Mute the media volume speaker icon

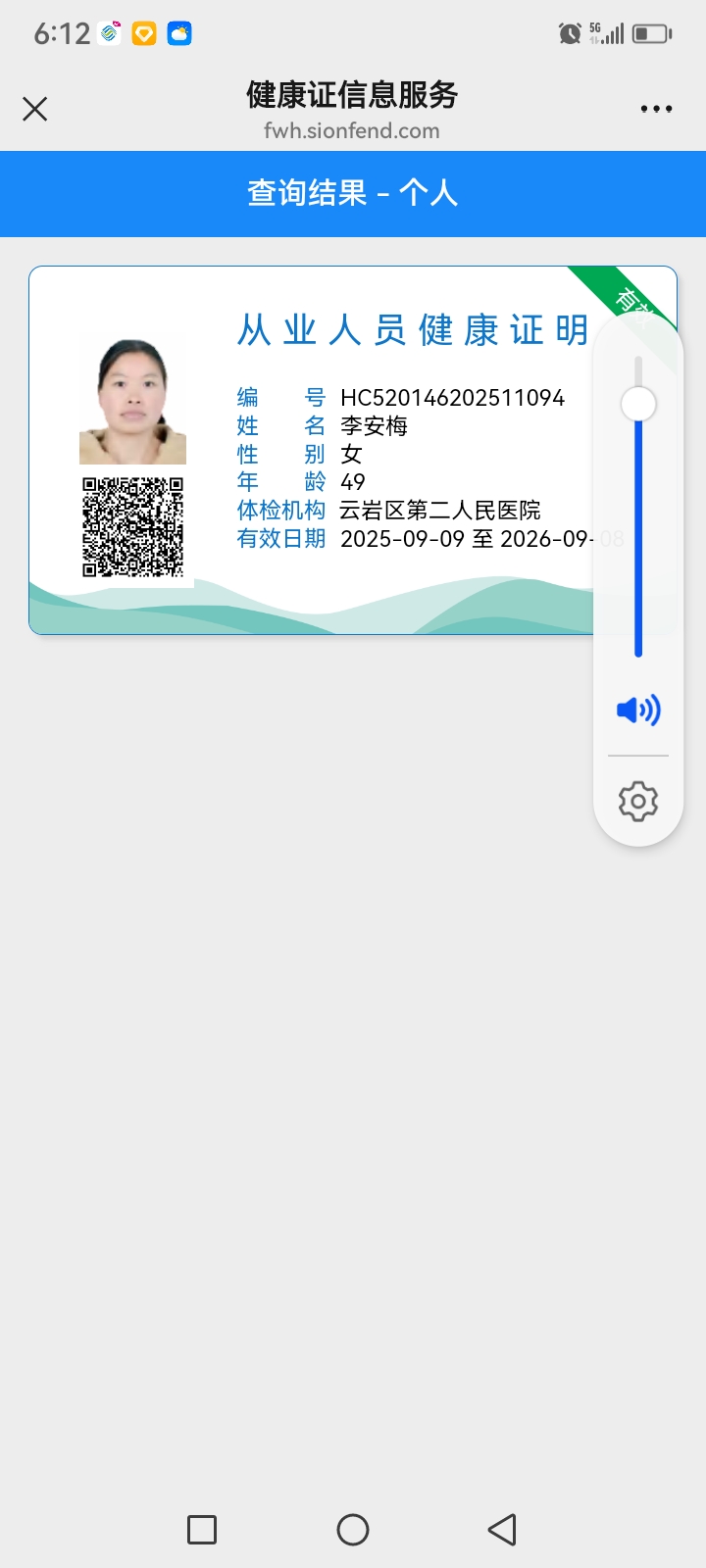638,710
